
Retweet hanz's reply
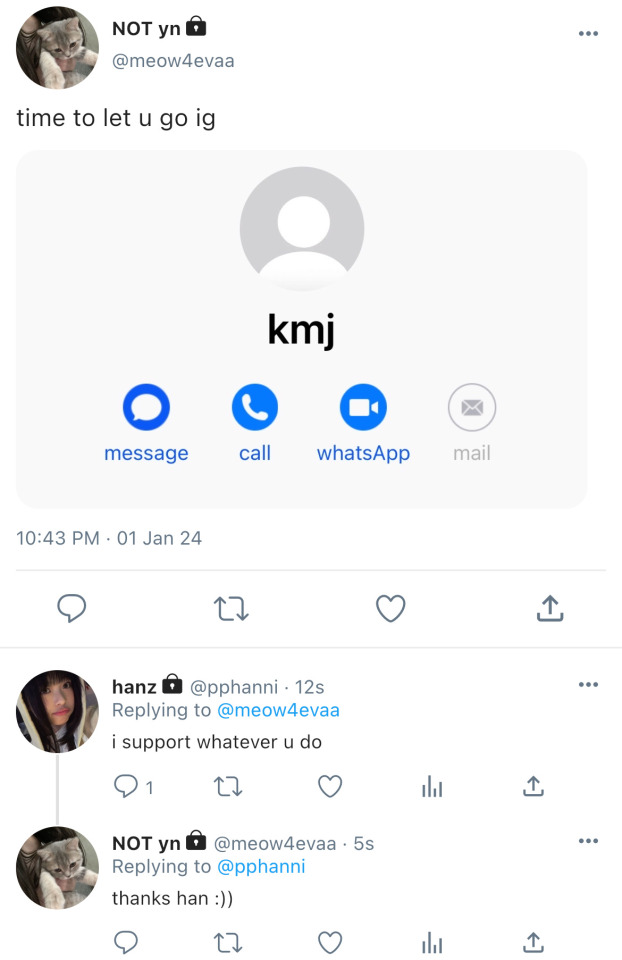tap(228, 787)
